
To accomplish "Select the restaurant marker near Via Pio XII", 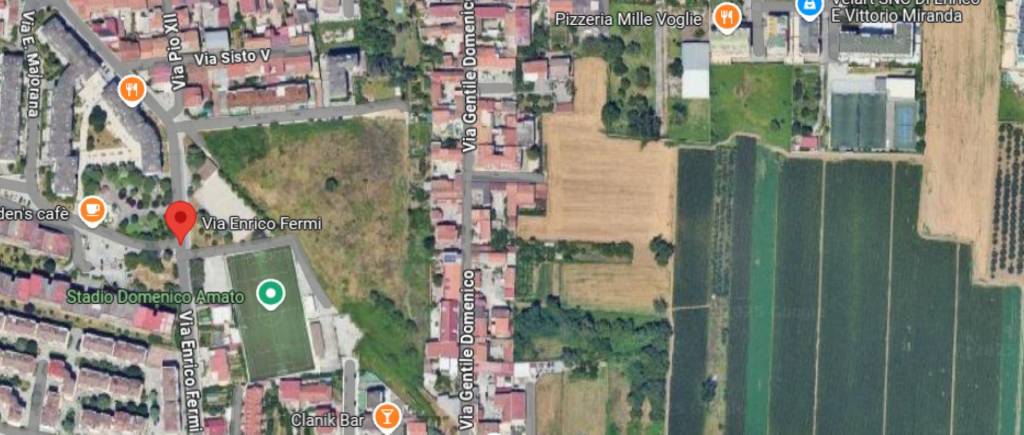I will 131,91.
